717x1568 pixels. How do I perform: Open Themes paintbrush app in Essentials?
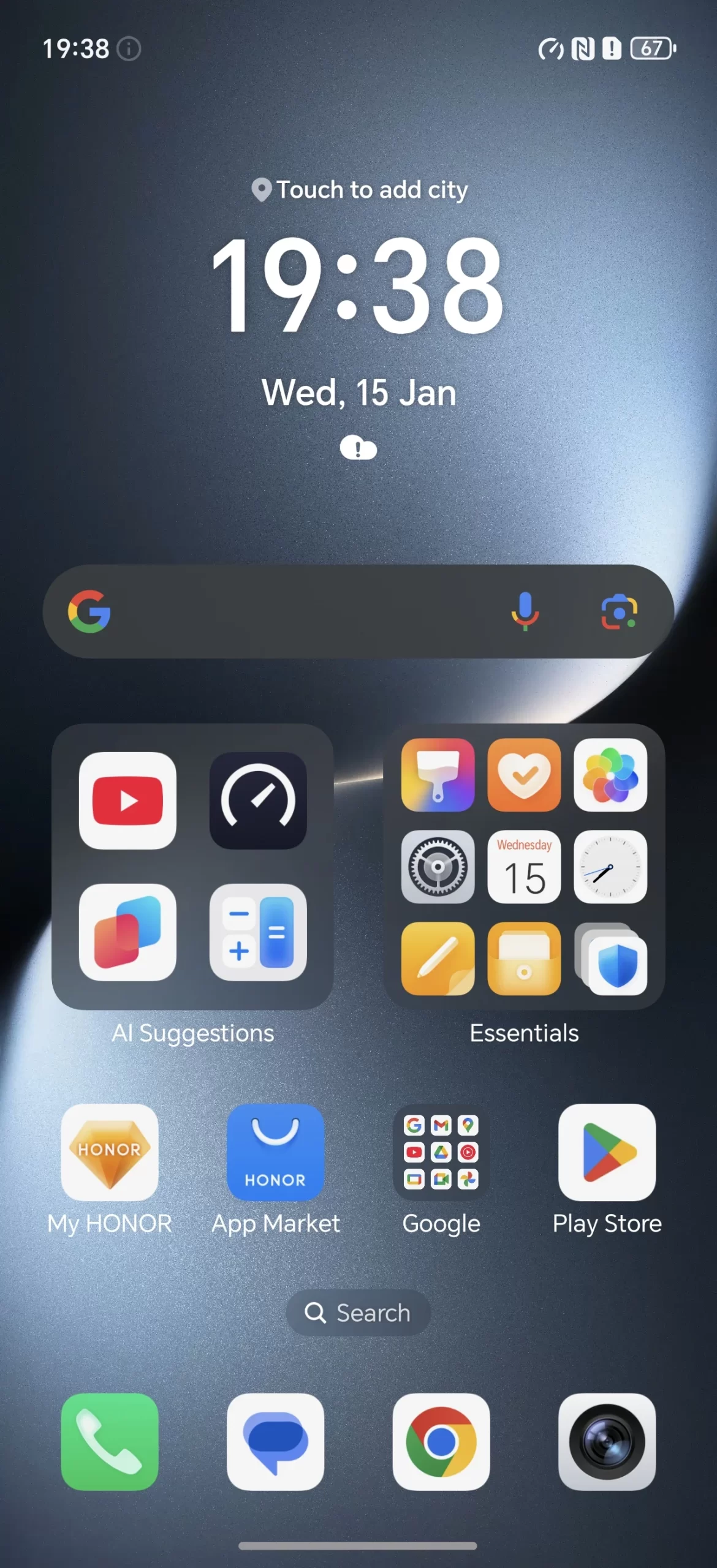click(x=438, y=775)
